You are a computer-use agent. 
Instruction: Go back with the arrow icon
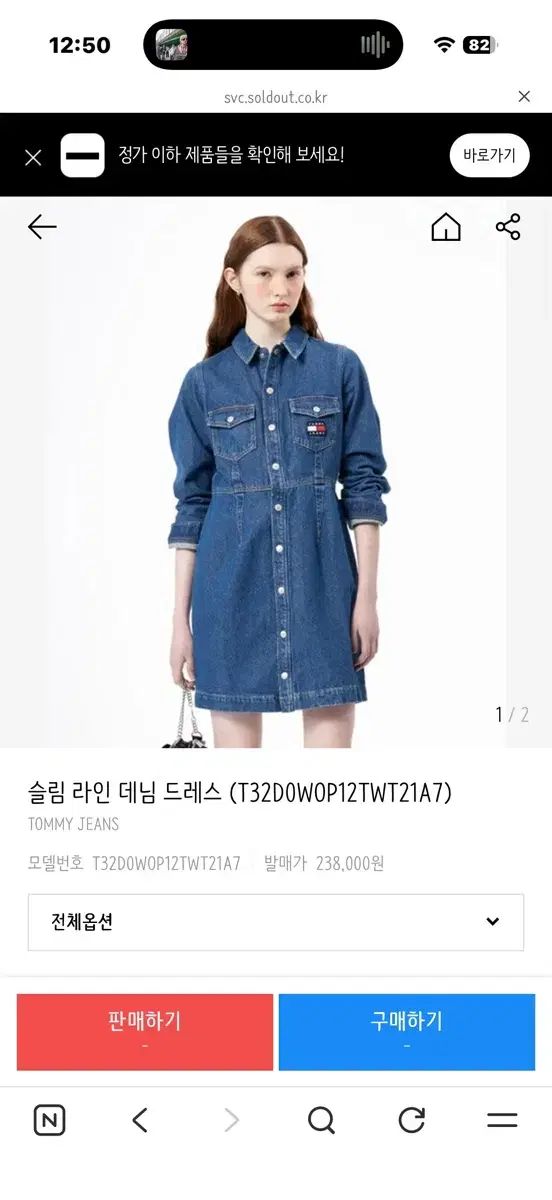(x=42, y=227)
